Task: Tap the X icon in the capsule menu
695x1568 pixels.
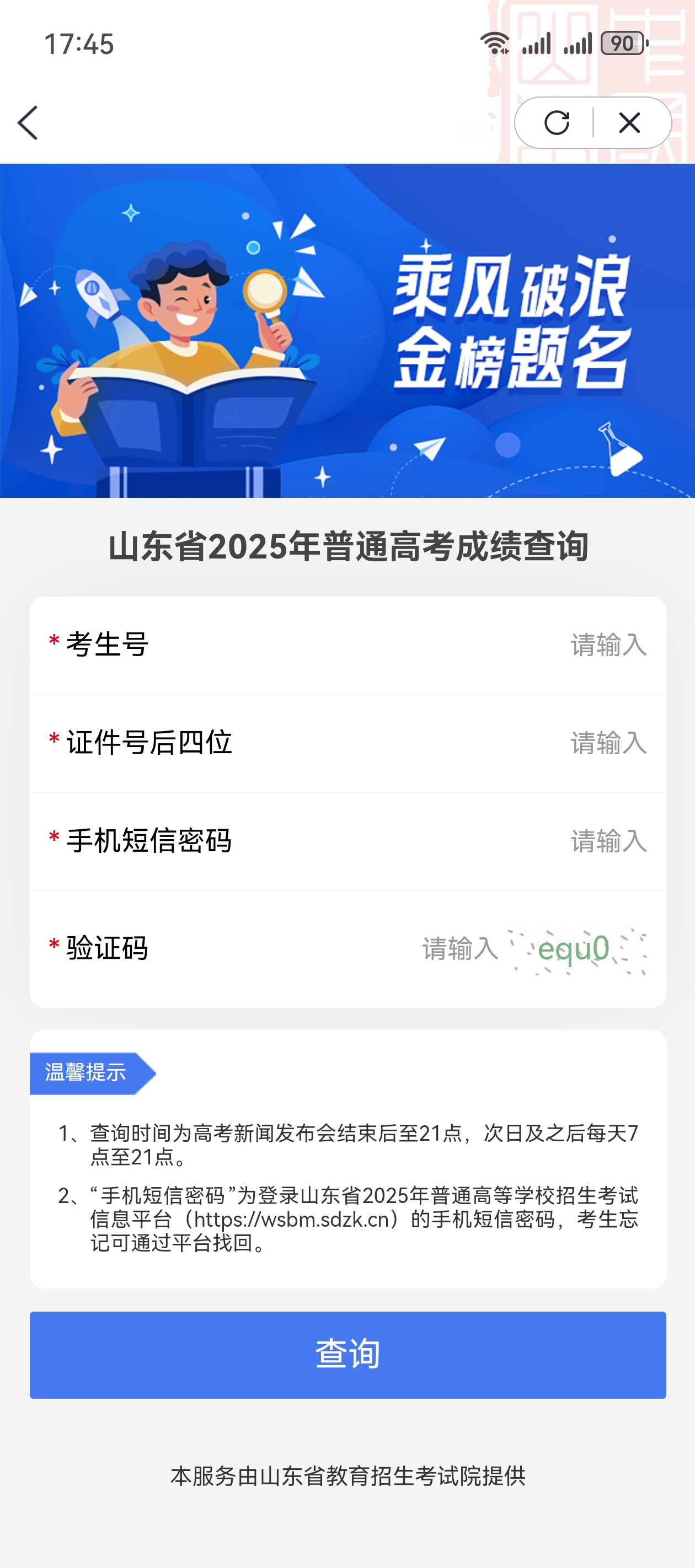Action: coord(628,123)
